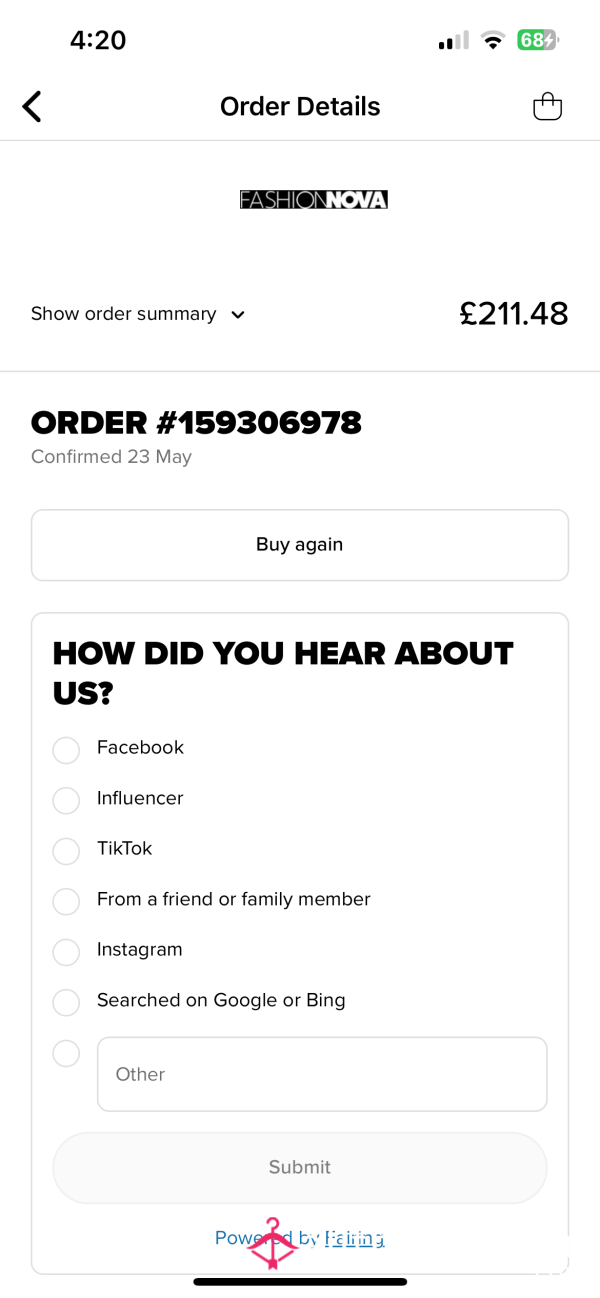This screenshot has height=1298, width=600.
Task: Select the TikTok radio button
Action: click(66, 851)
